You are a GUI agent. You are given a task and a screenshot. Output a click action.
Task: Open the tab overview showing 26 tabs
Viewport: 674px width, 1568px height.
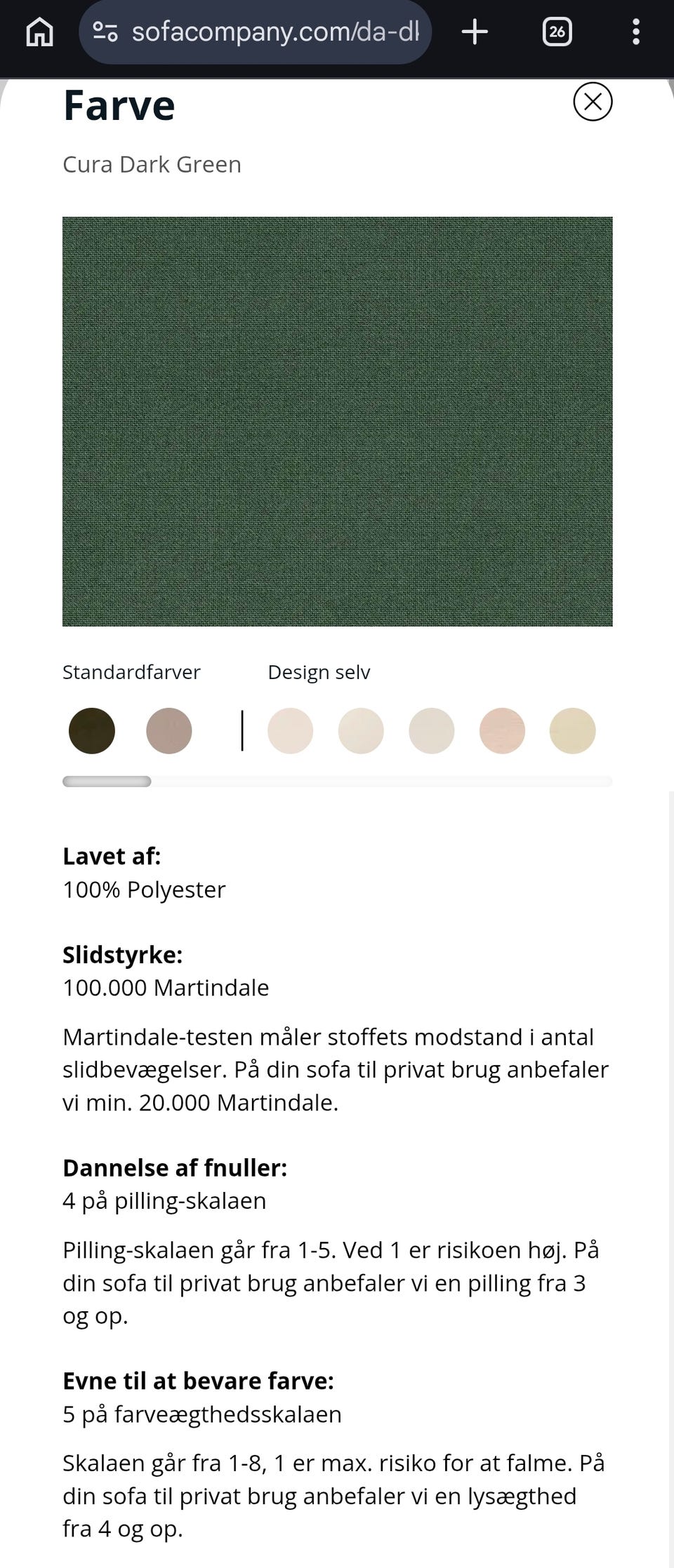[x=557, y=32]
